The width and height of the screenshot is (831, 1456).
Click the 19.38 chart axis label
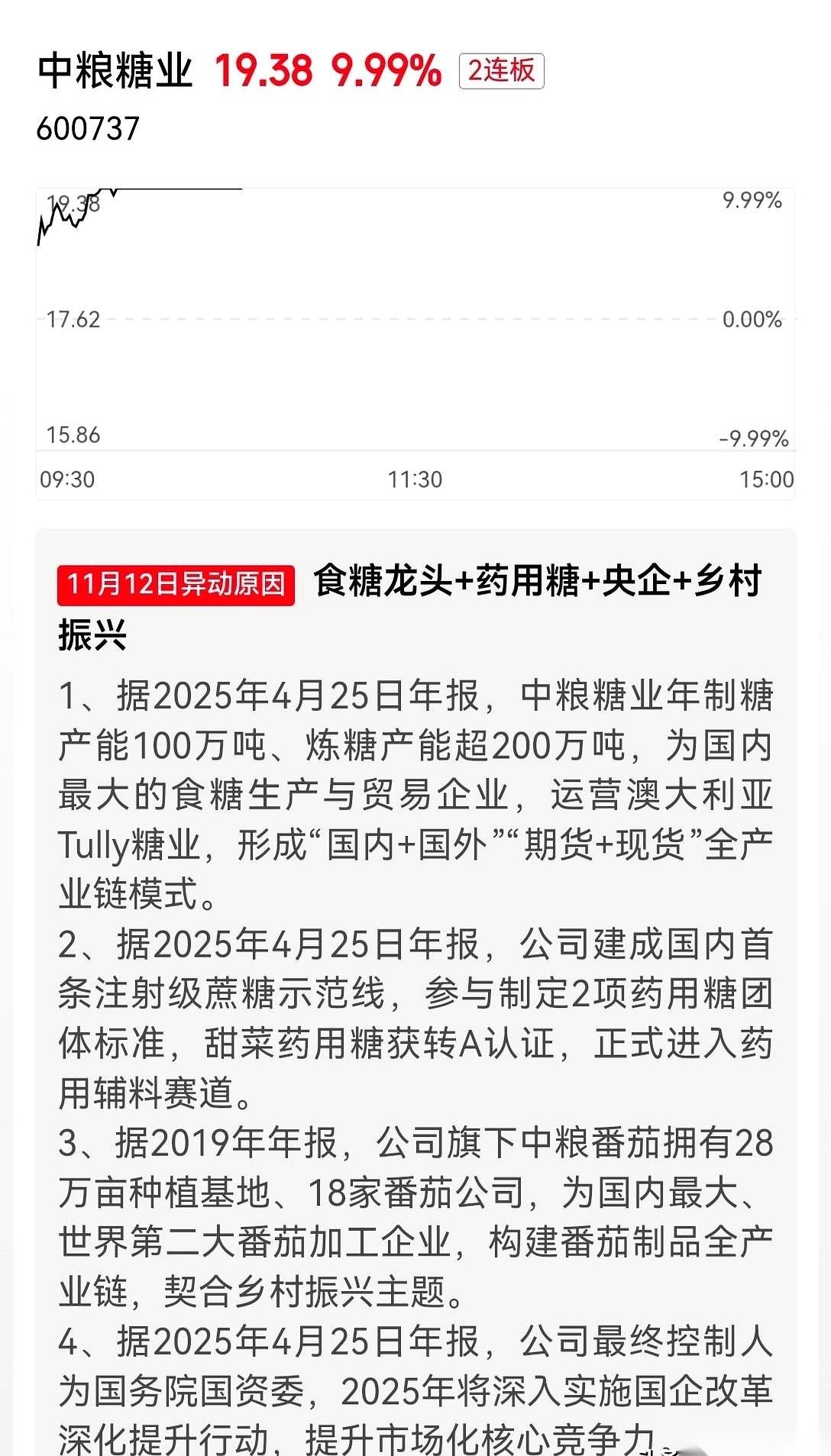point(74,202)
